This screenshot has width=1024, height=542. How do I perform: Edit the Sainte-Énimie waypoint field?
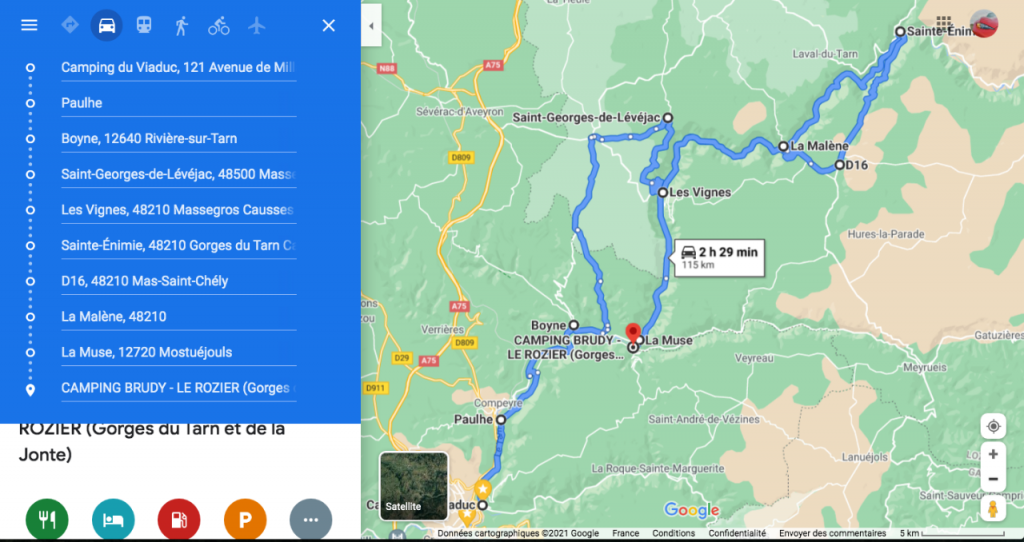coord(177,245)
